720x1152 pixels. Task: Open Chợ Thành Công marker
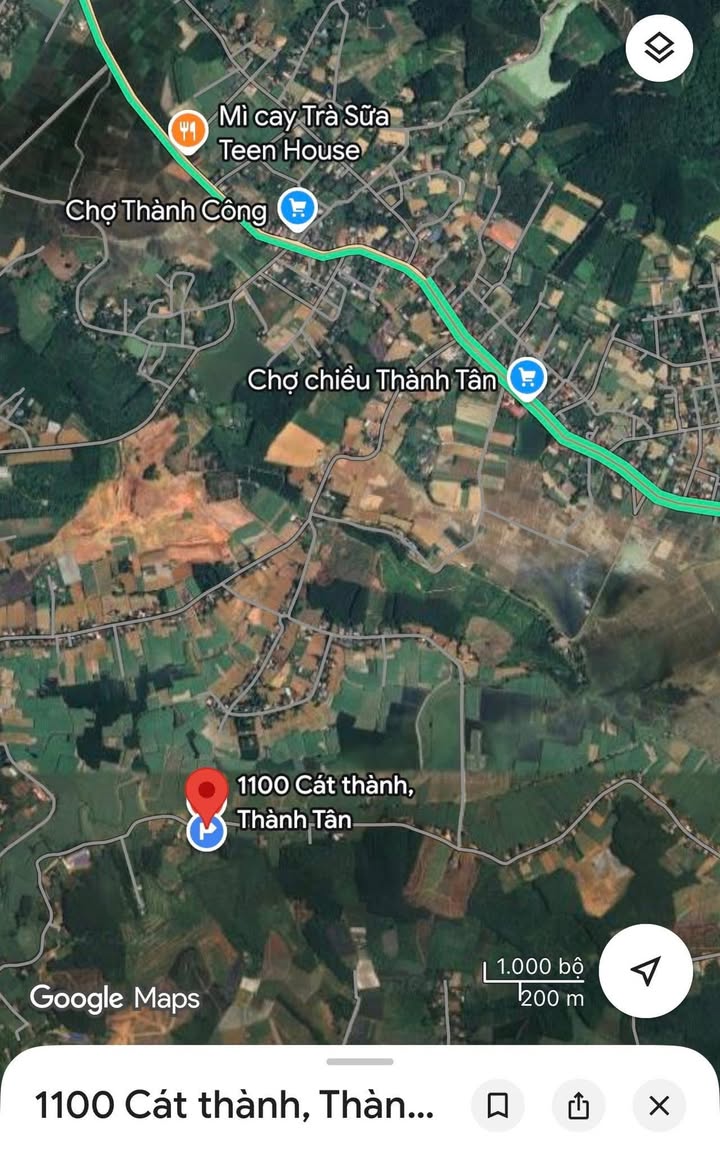[297, 209]
